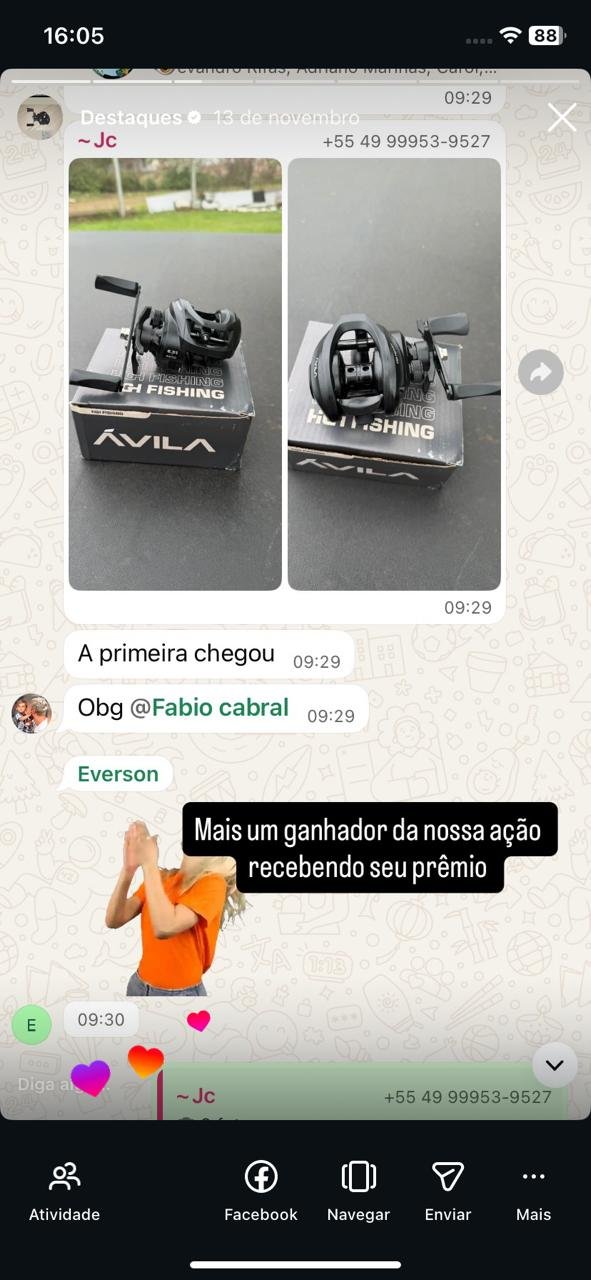
Task: Close the story highlight viewer
Action: pos(562,118)
